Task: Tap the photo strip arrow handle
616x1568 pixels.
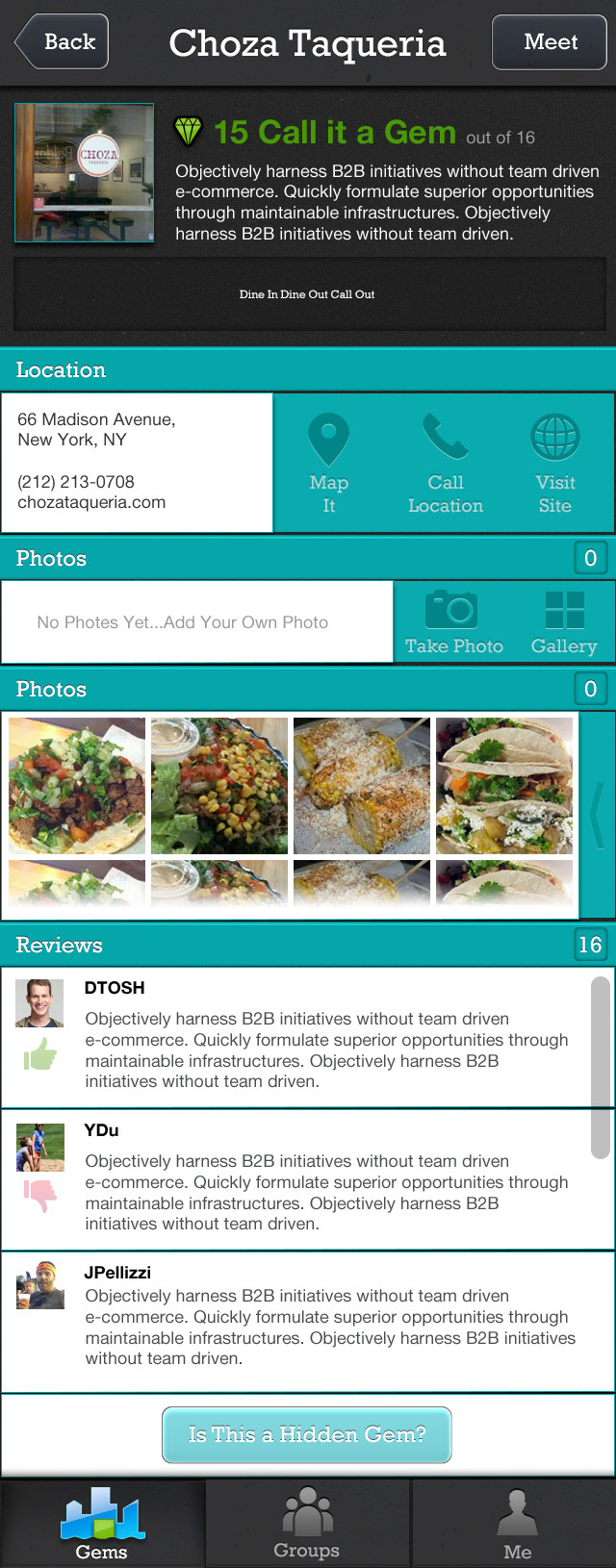Action: pos(597,816)
